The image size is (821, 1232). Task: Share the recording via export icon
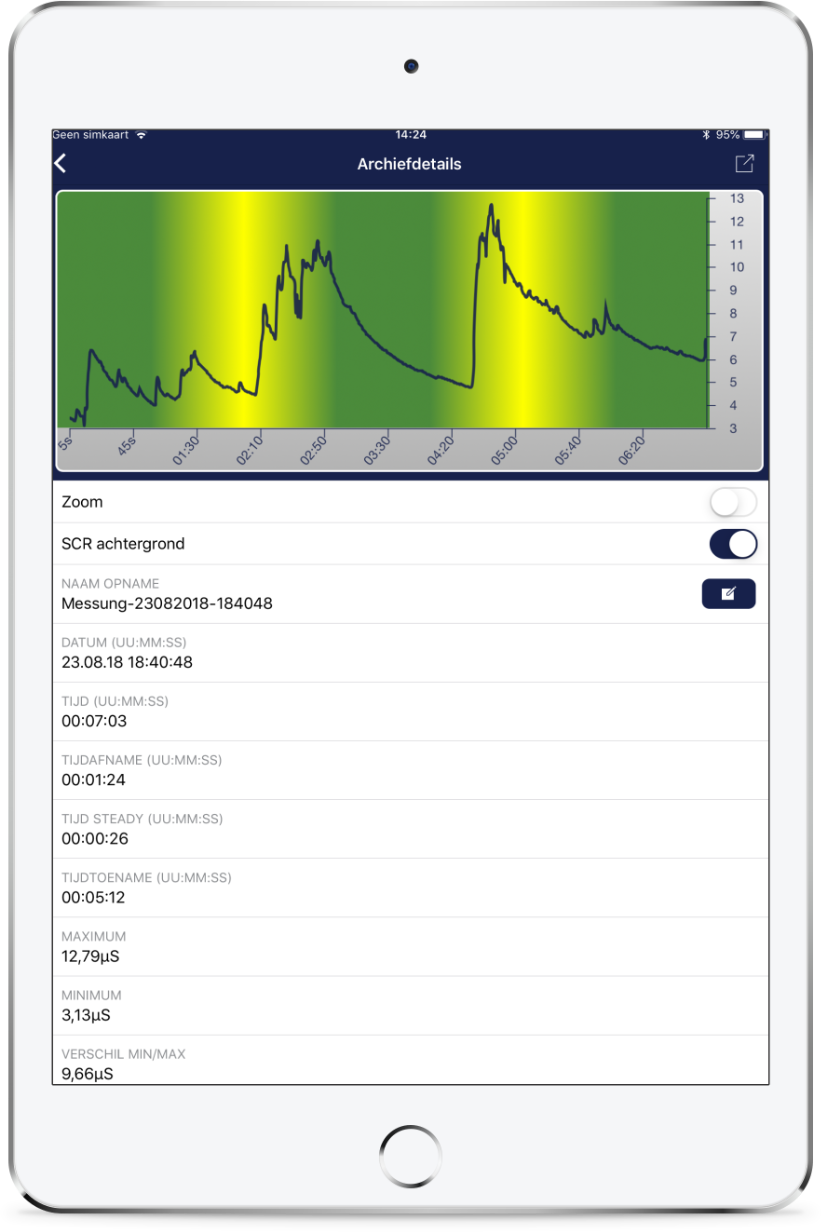[744, 164]
